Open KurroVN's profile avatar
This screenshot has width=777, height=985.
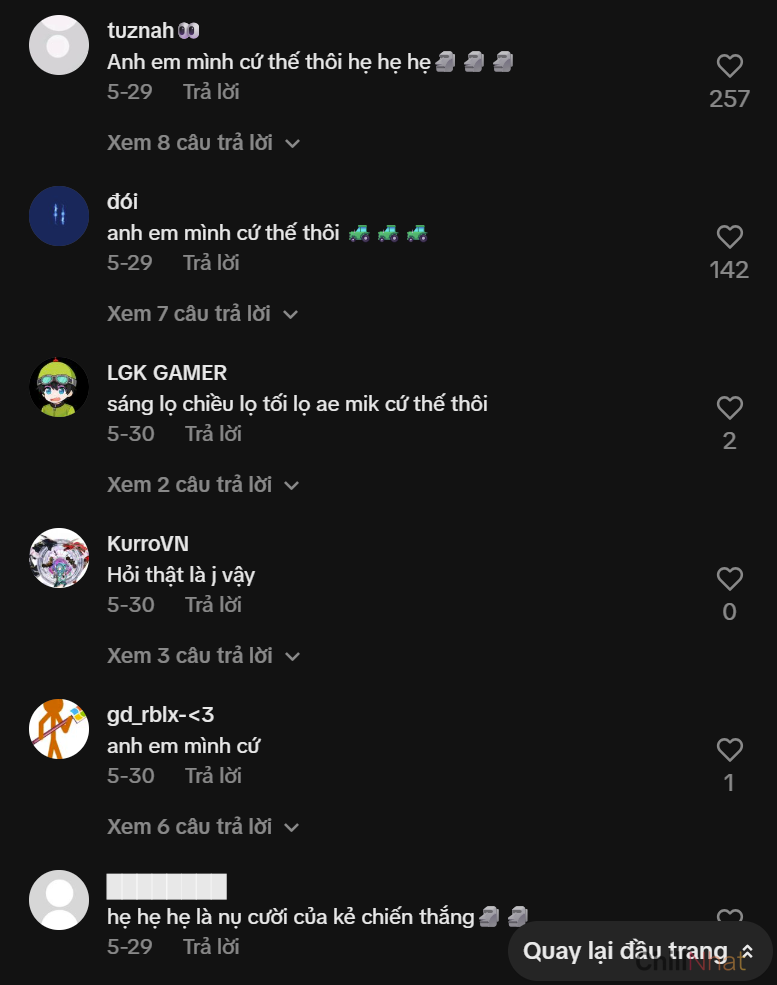pyautogui.click(x=59, y=558)
